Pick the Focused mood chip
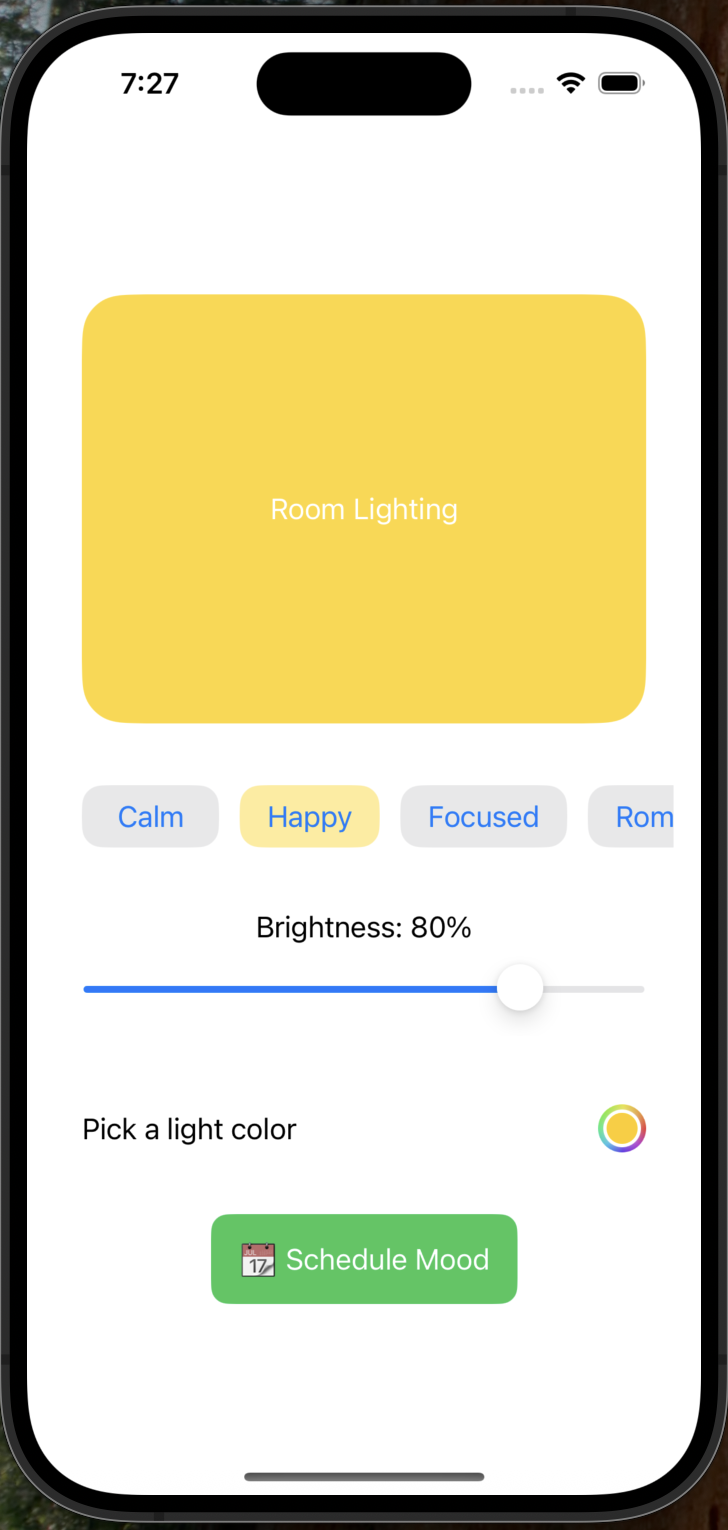The image size is (728, 1530). pyautogui.click(x=483, y=817)
